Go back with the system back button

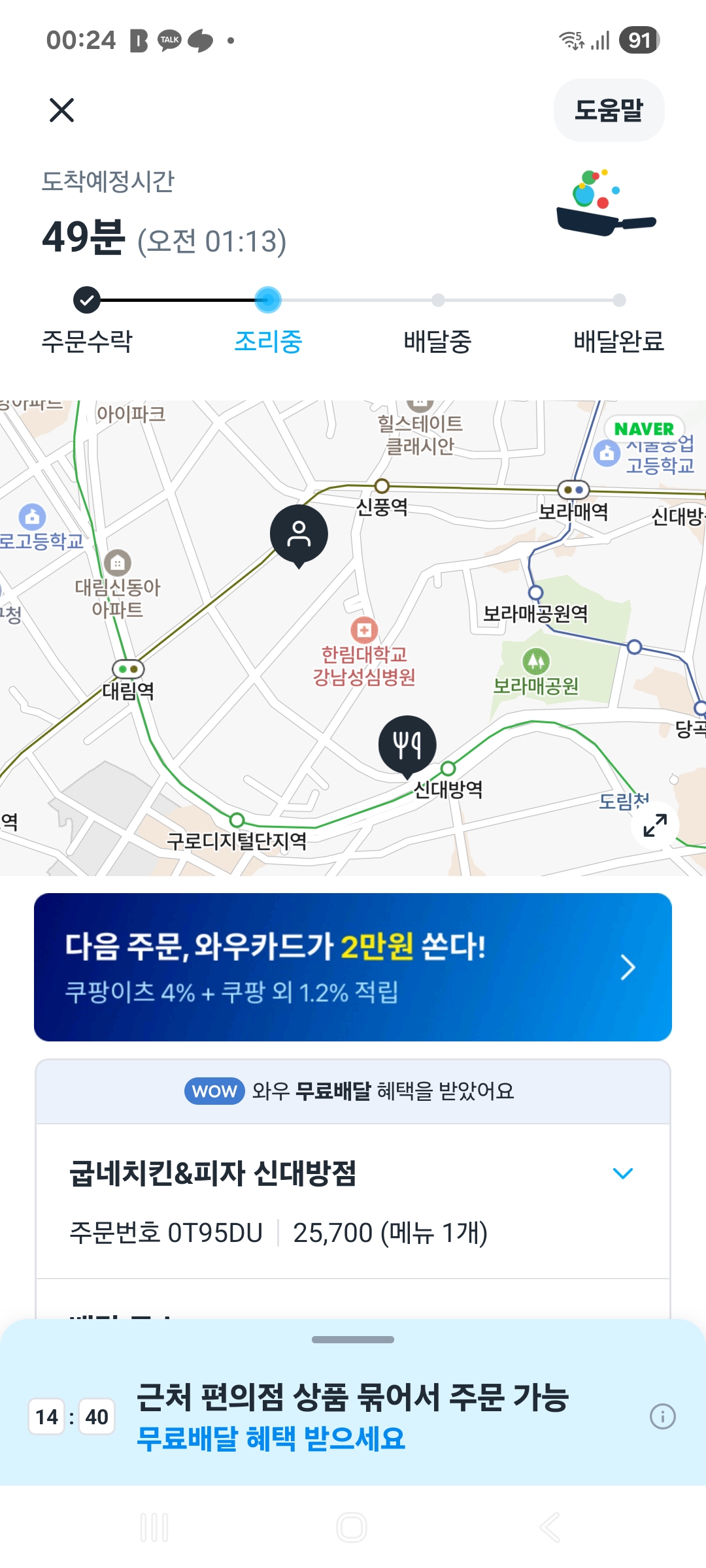pyautogui.click(x=550, y=1527)
